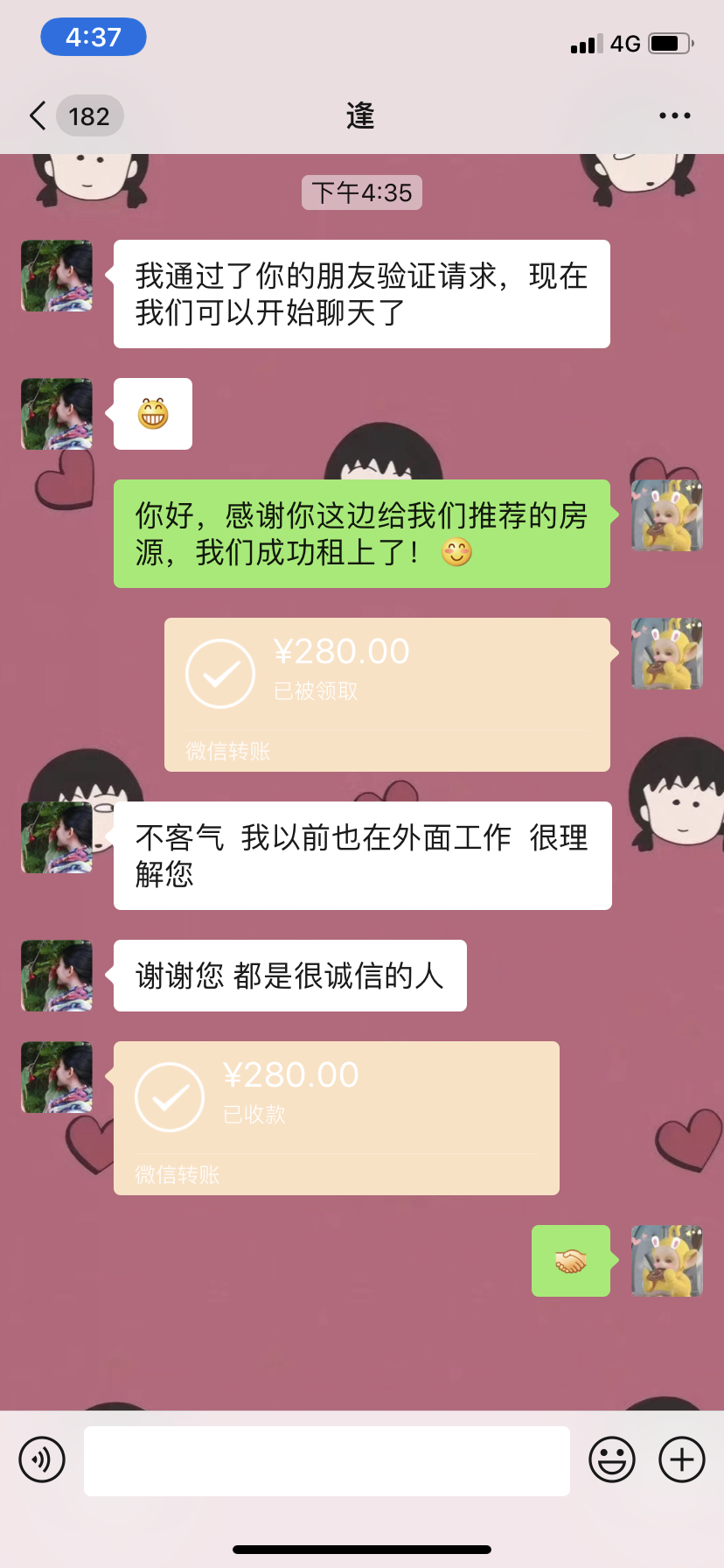Open the chat info overflow menu
Image resolution: width=724 pixels, height=1568 pixels.
(x=674, y=115)
